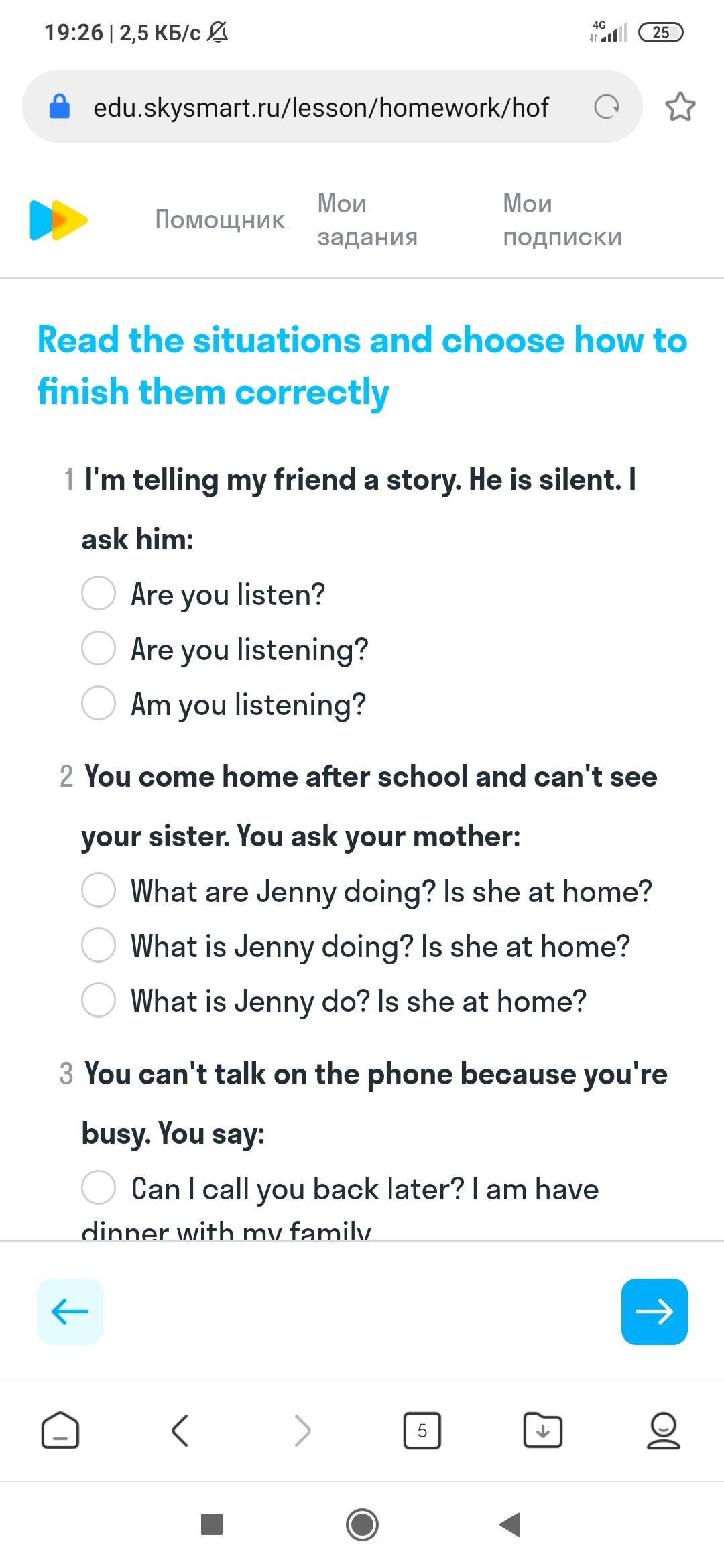Image resolution: width=724 pixels, height=1568 pixels.
Task: Open the browser tabs switcher
Action: pos(422,1431)
